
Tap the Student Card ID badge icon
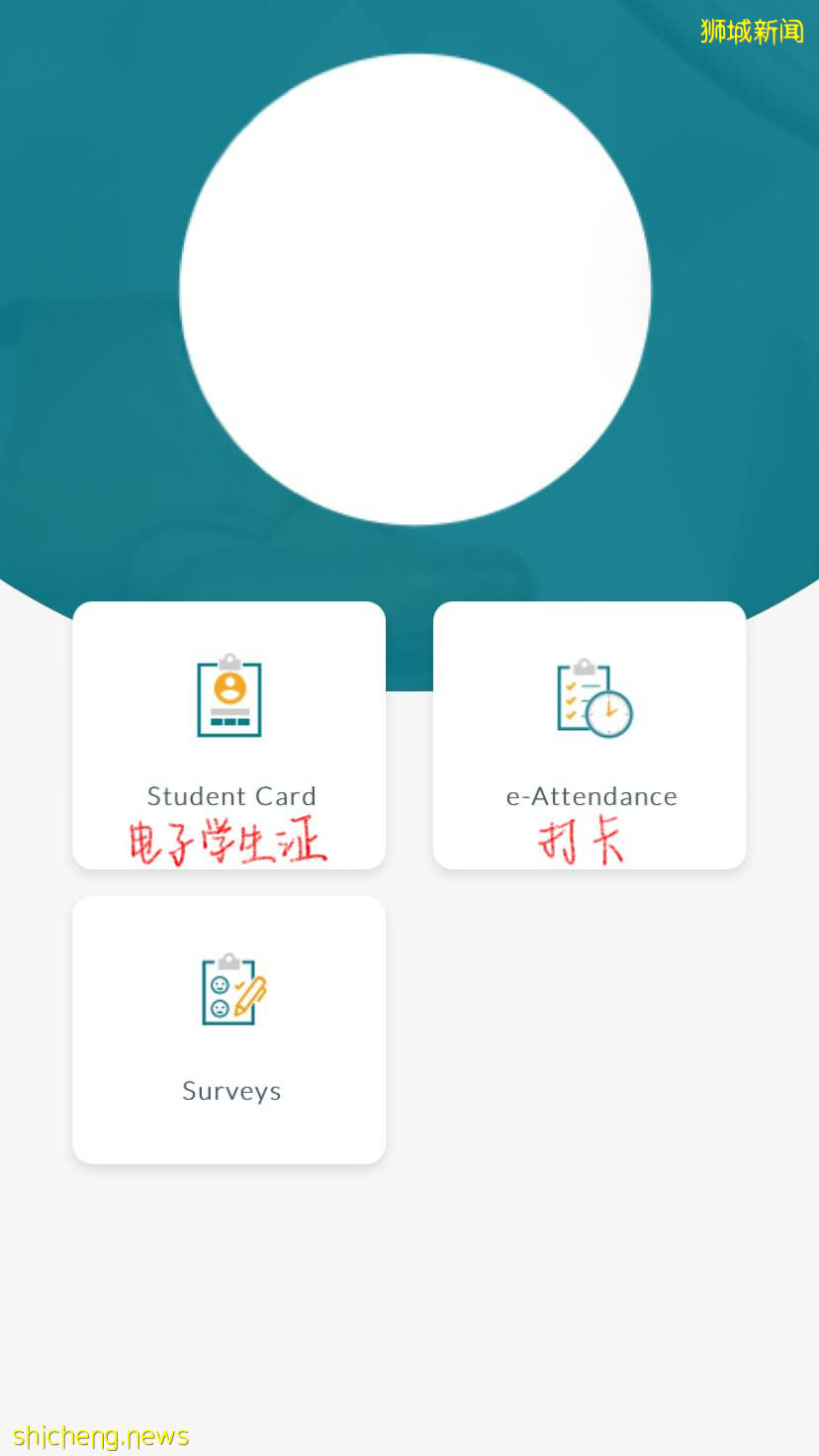[228, 693]
